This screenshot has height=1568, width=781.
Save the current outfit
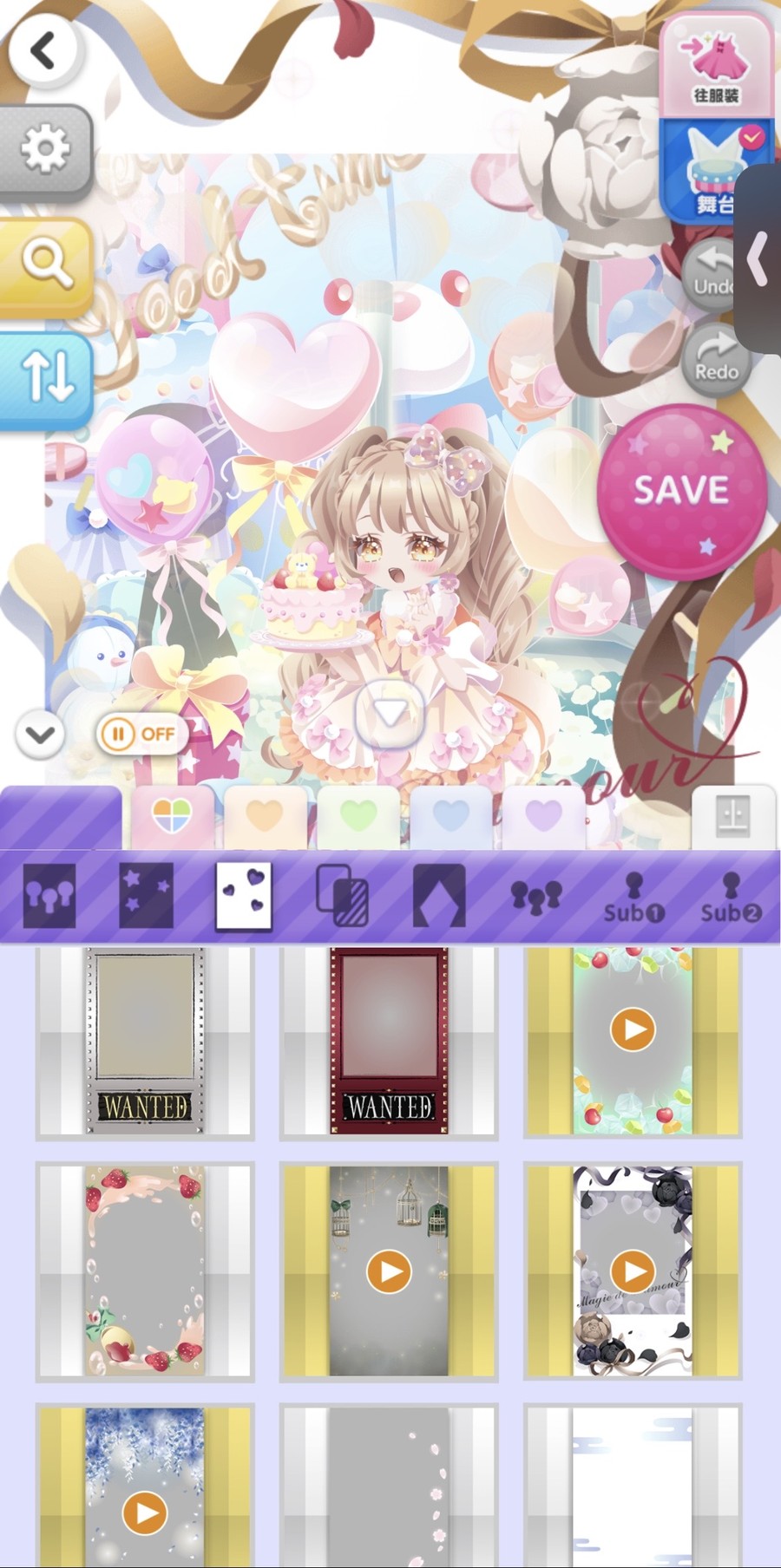(x=682, y=491)
